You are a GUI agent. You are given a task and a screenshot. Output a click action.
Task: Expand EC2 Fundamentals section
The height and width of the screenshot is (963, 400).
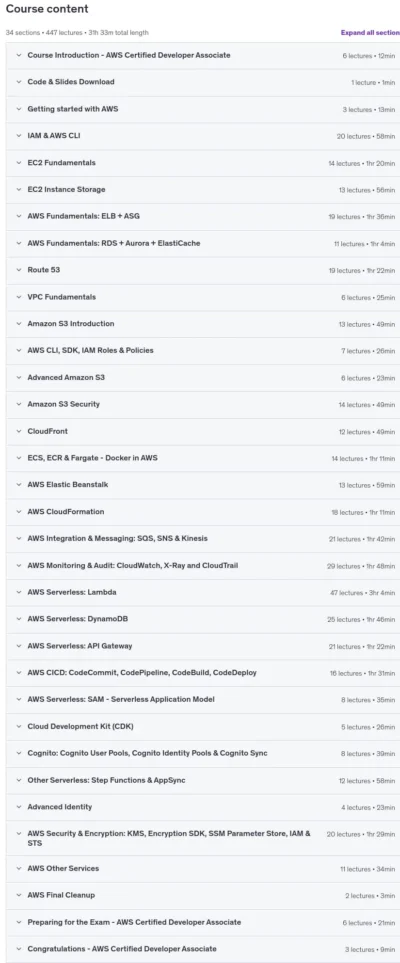click(203, 163)
